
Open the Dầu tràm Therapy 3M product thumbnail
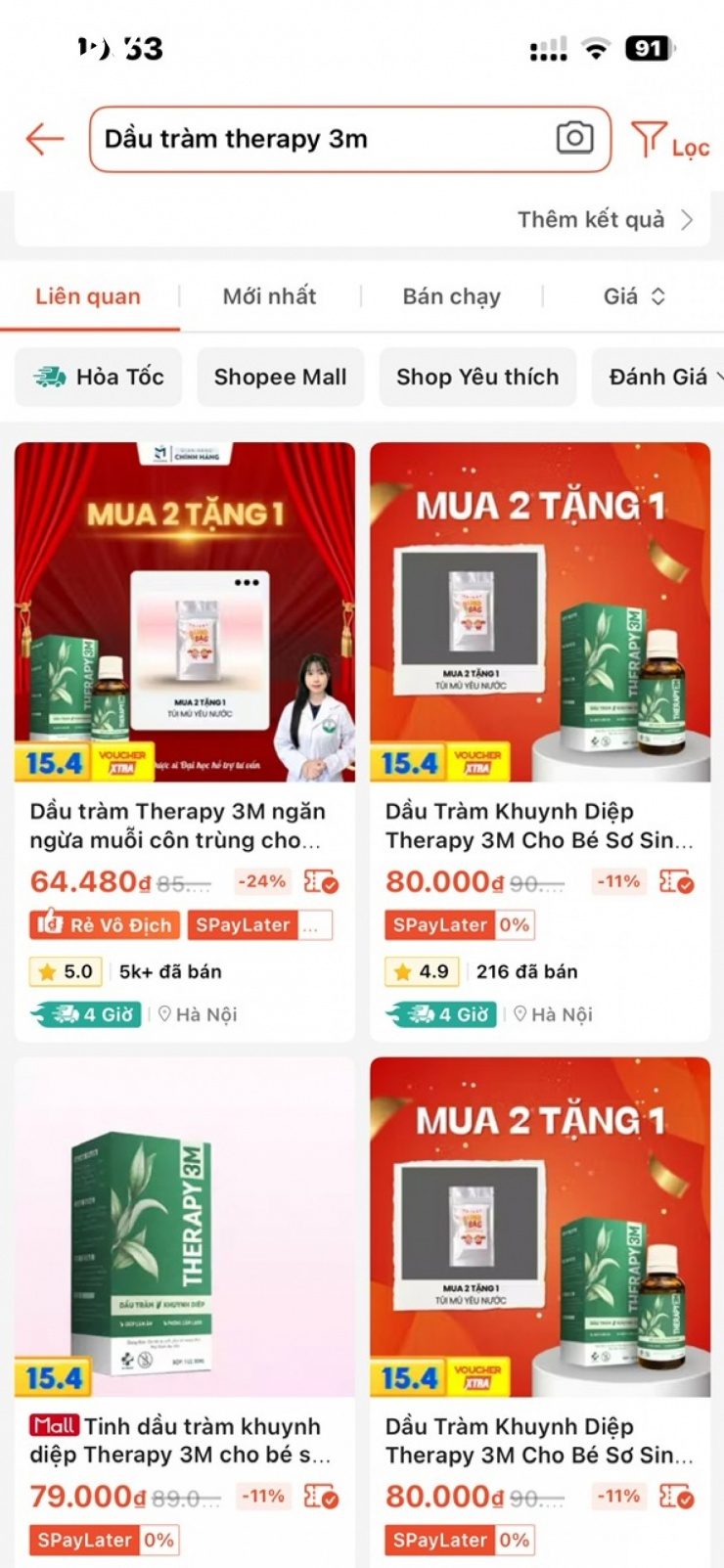coord(184,611)
